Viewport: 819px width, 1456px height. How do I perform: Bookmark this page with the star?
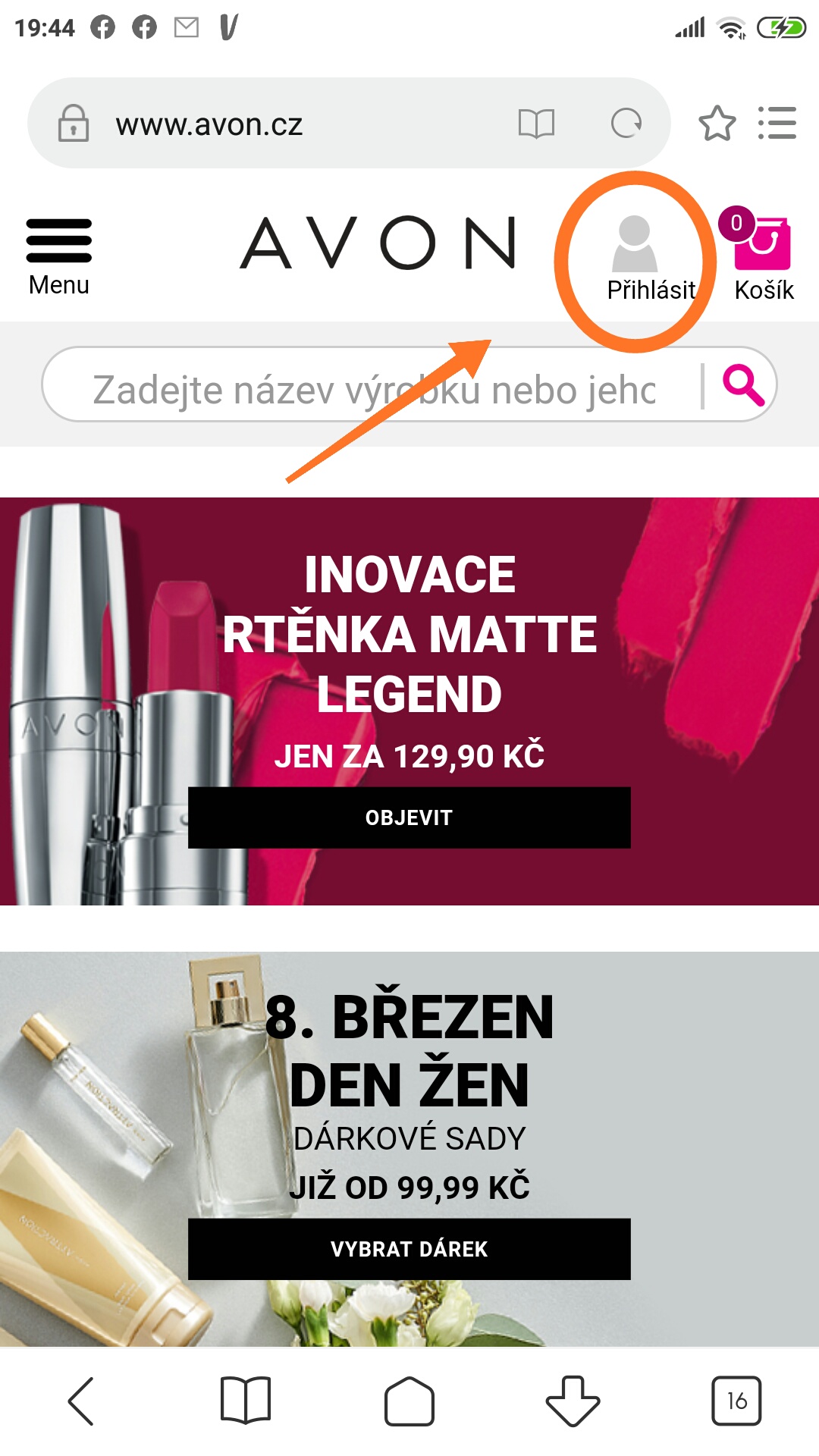pyautogui.click(x=717, y=124)
